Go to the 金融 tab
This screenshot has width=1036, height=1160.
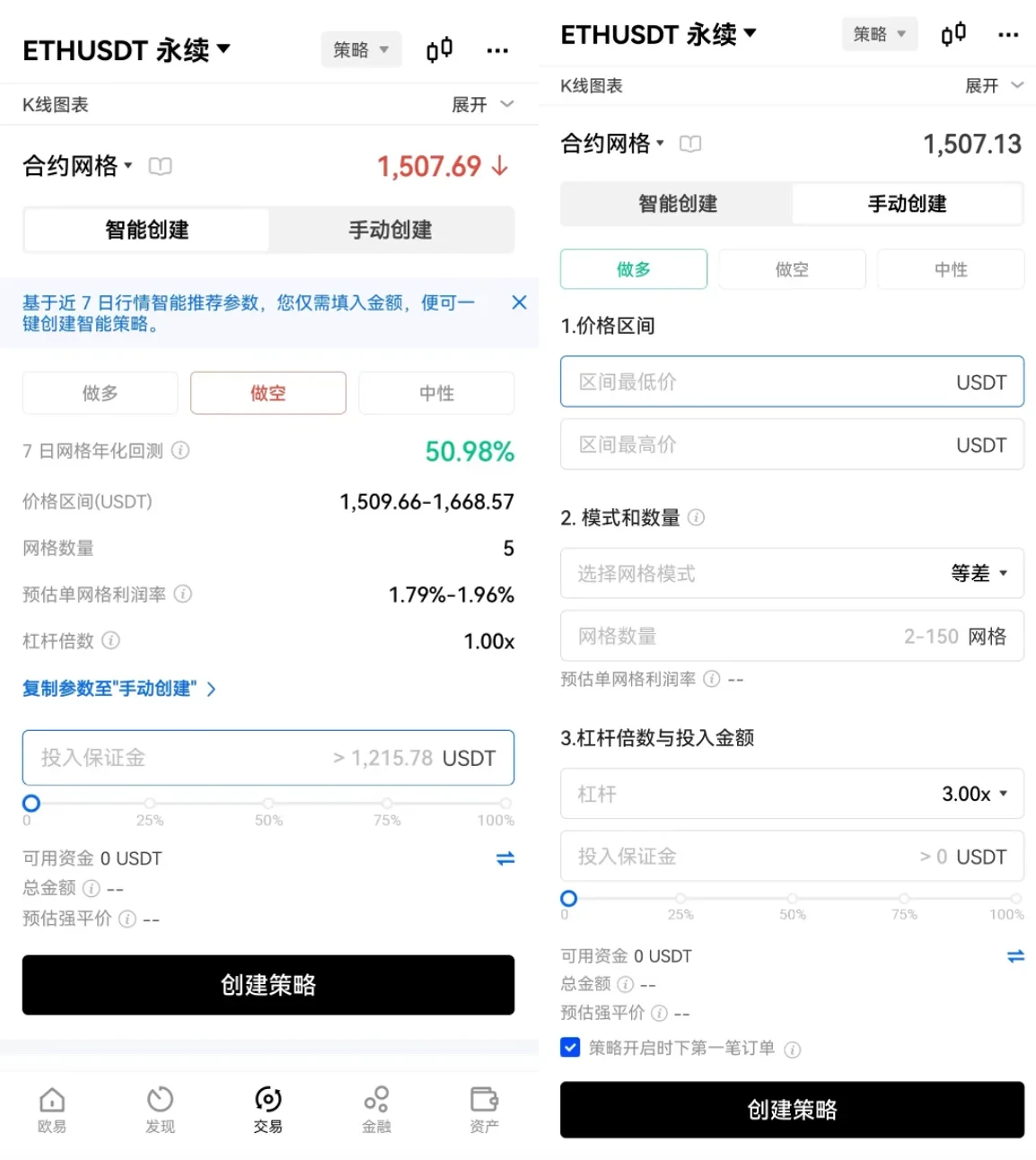[376, 1110]
